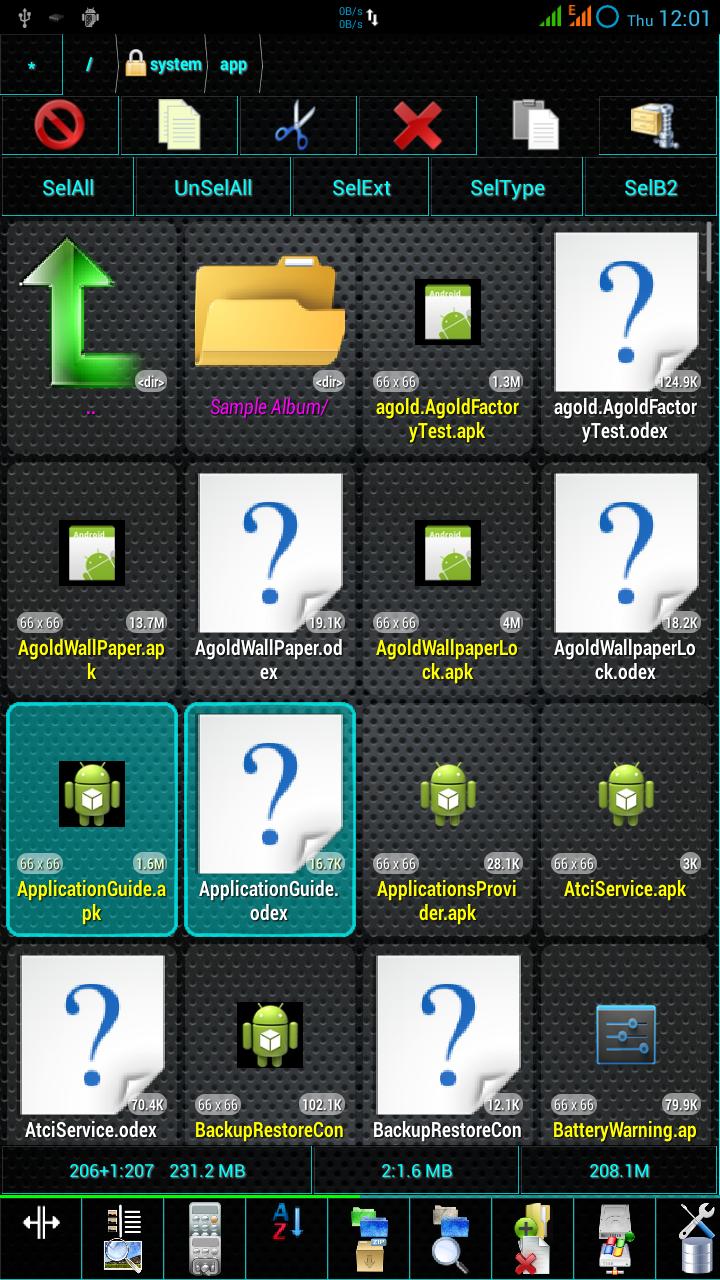Tap the cancel selection icon
Screen dimensions: 720x1280
click(x=59, y=126)
